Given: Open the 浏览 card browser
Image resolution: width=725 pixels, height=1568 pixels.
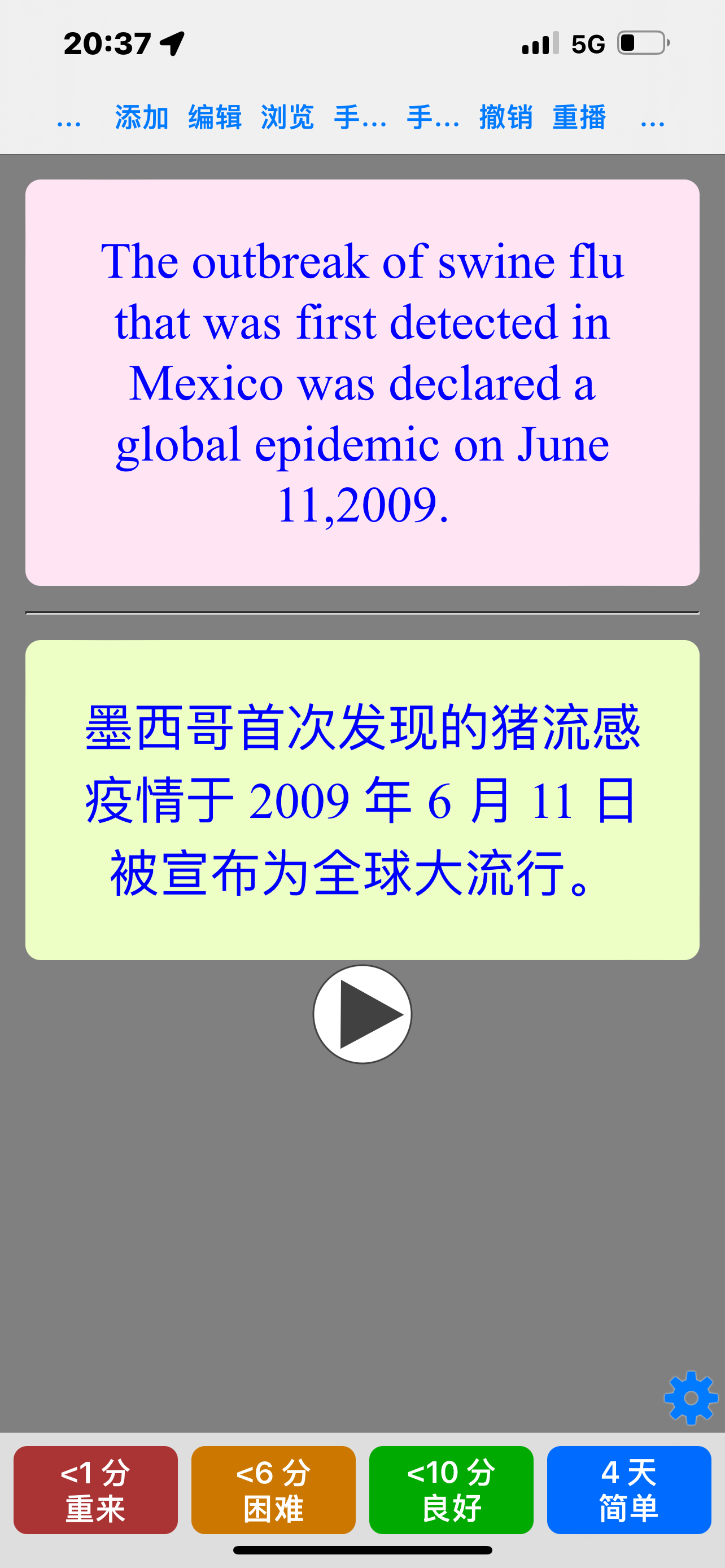Looking at the screenshot, I should click(x=287, y=117).
